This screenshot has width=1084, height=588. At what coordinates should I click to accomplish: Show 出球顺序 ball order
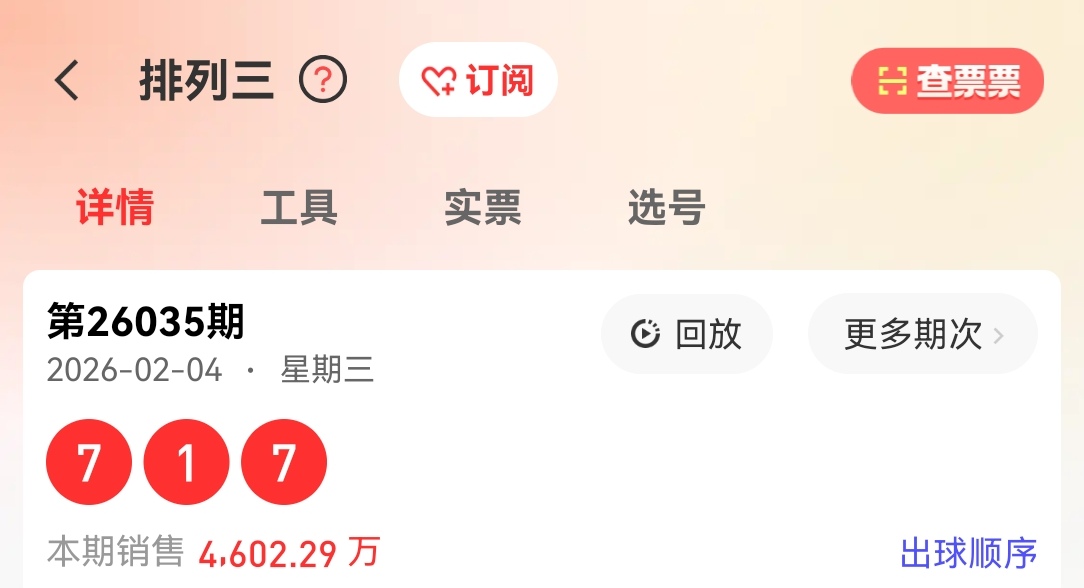[x=968, y=552]
